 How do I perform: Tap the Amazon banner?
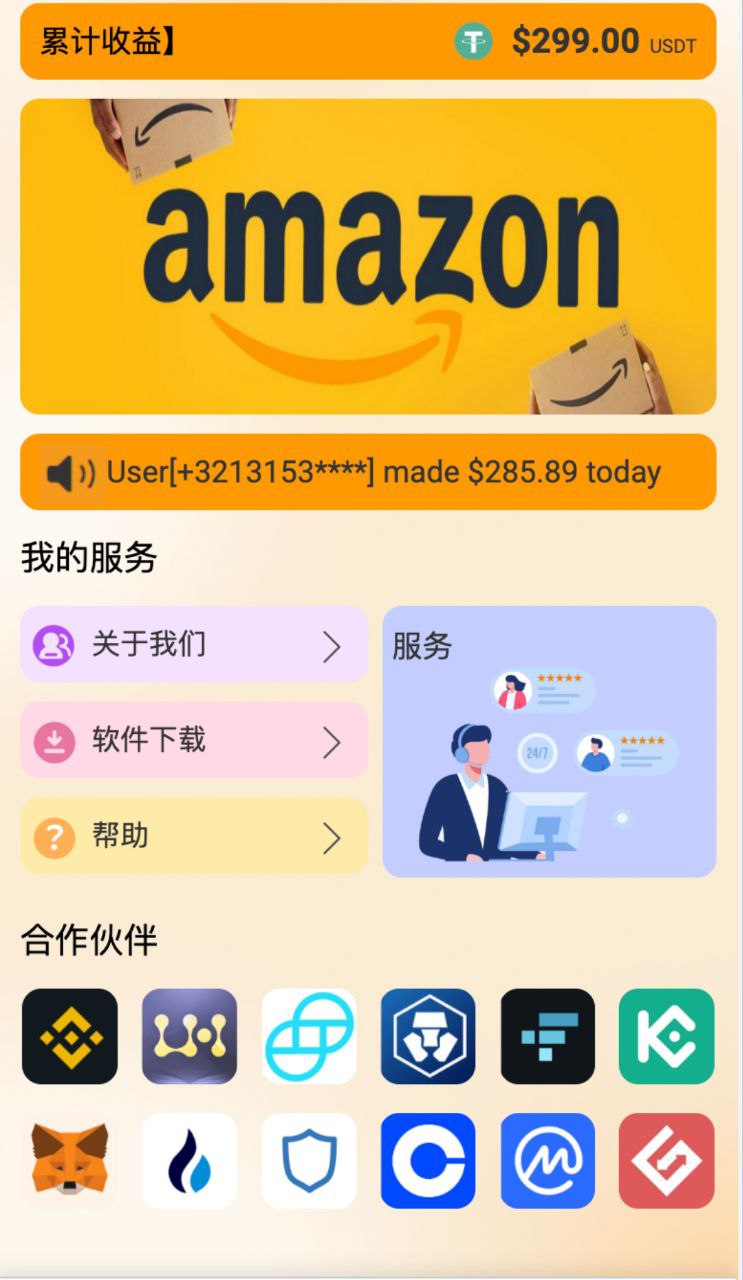[368, 257]
